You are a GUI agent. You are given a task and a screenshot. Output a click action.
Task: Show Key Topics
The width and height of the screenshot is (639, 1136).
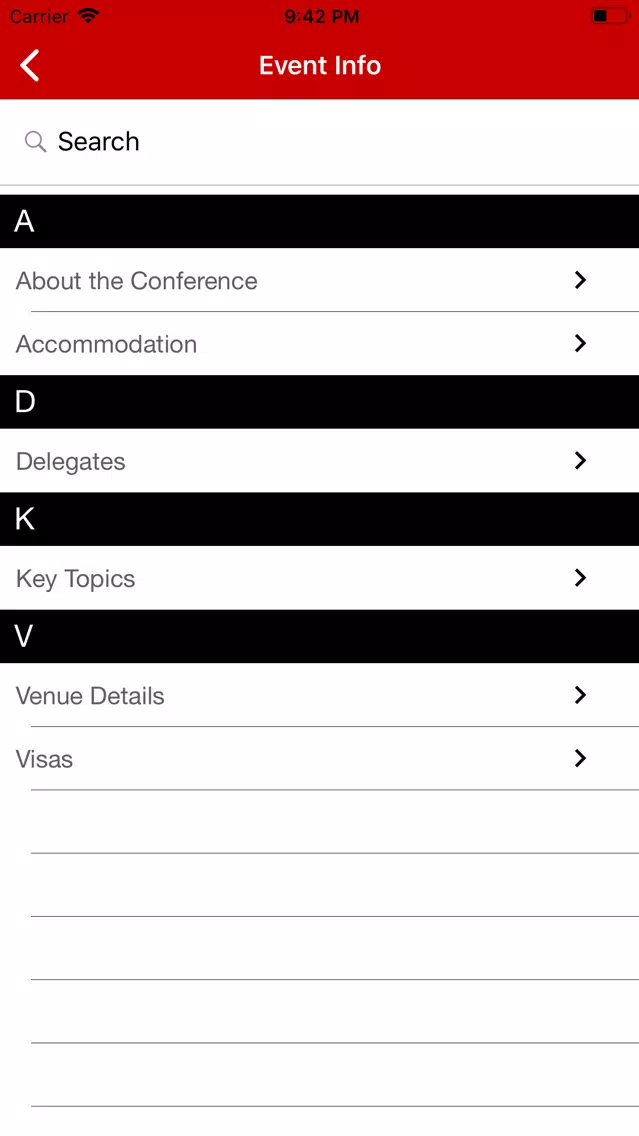pos(320,578)
